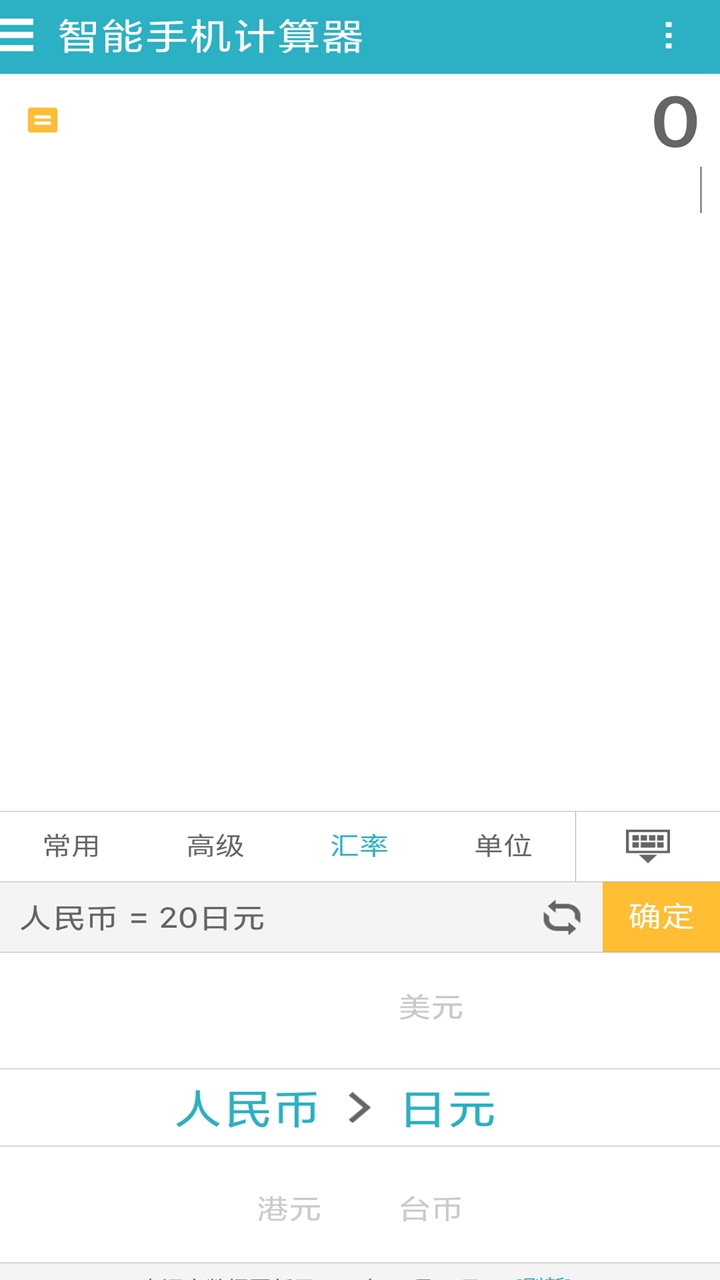Screen dimensions: 720x1280
Task: Select the 汇率 exchange rate tab
Action: [x=359, y=846]
